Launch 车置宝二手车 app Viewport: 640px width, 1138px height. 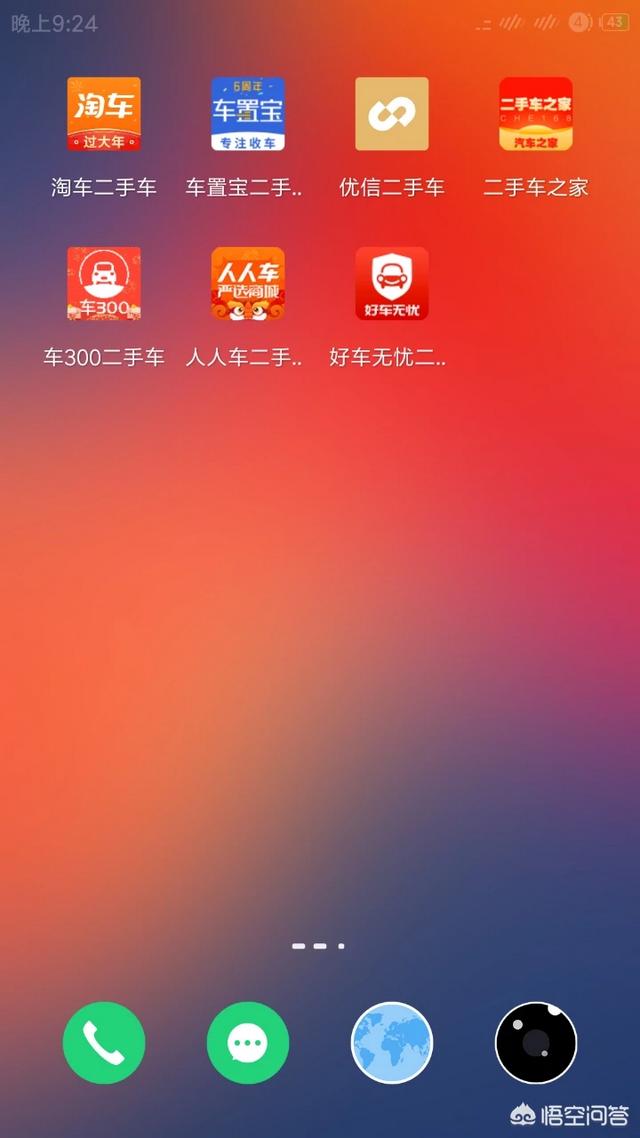tap(247, 114)
